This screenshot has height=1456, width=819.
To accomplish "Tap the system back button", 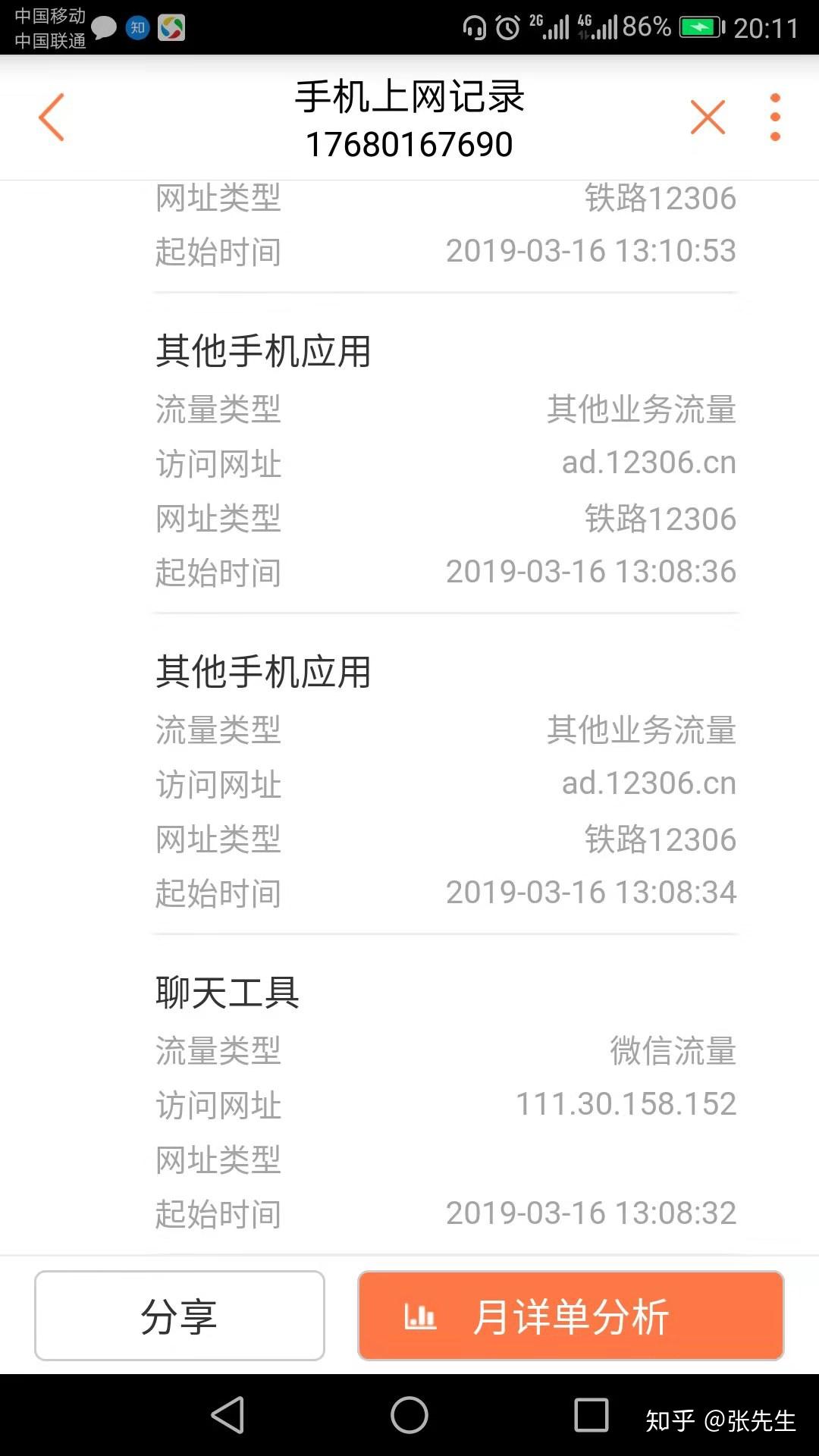I will (x=227, y=1415).
